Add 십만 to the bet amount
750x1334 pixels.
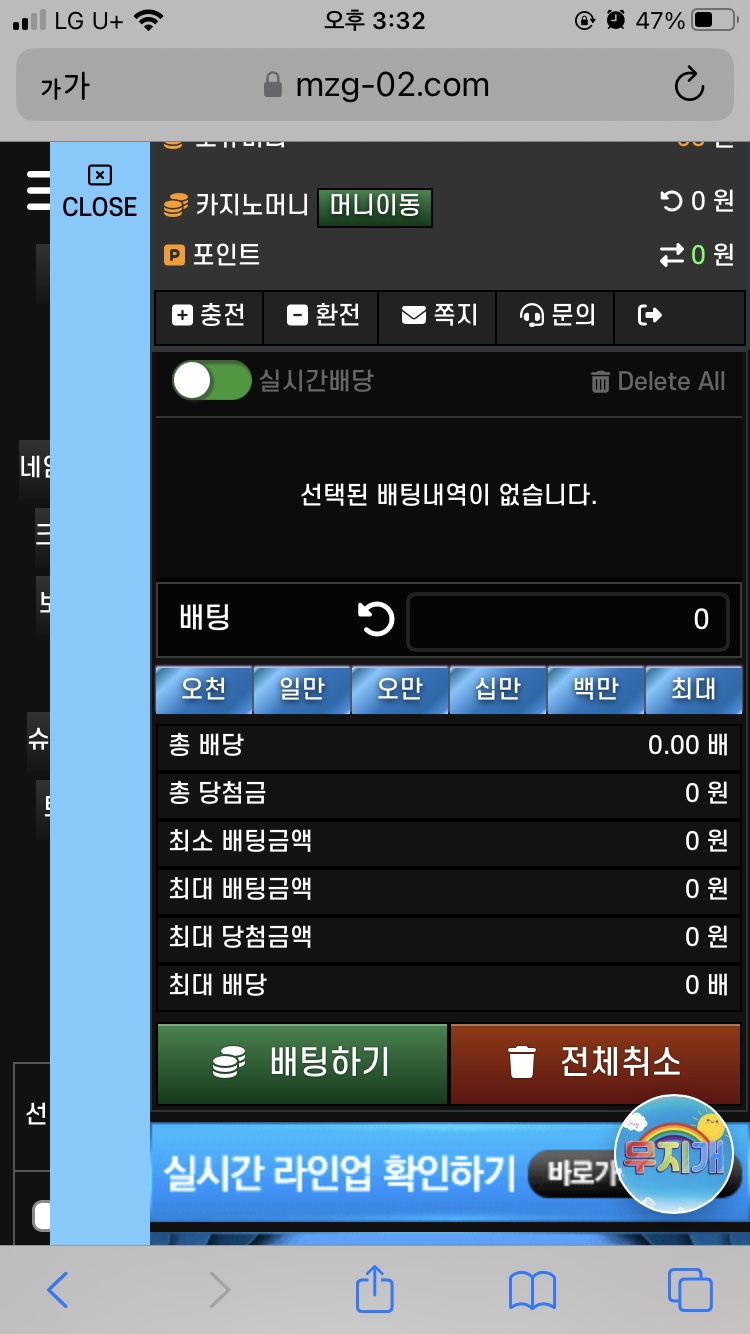[x=498, y=690]
